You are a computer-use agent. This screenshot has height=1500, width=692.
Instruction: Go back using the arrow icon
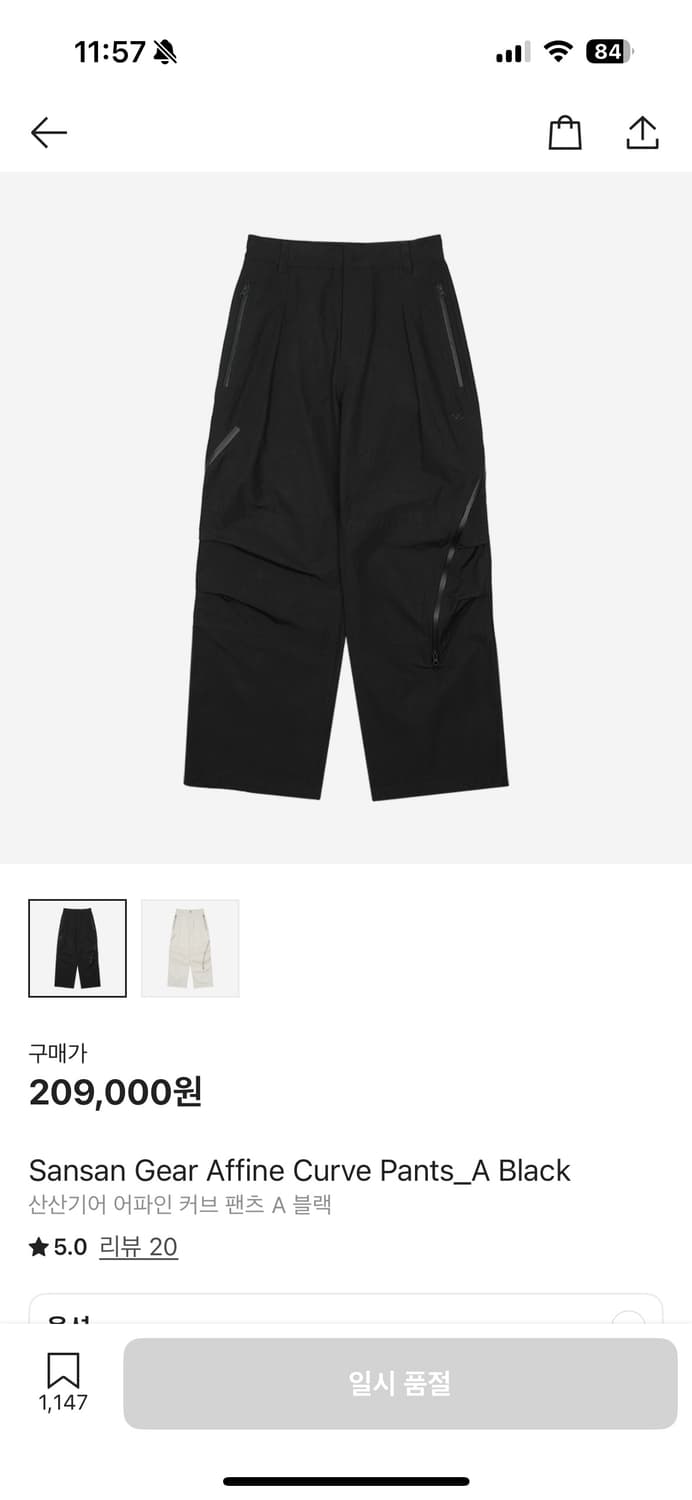click(x=48, y=132)
